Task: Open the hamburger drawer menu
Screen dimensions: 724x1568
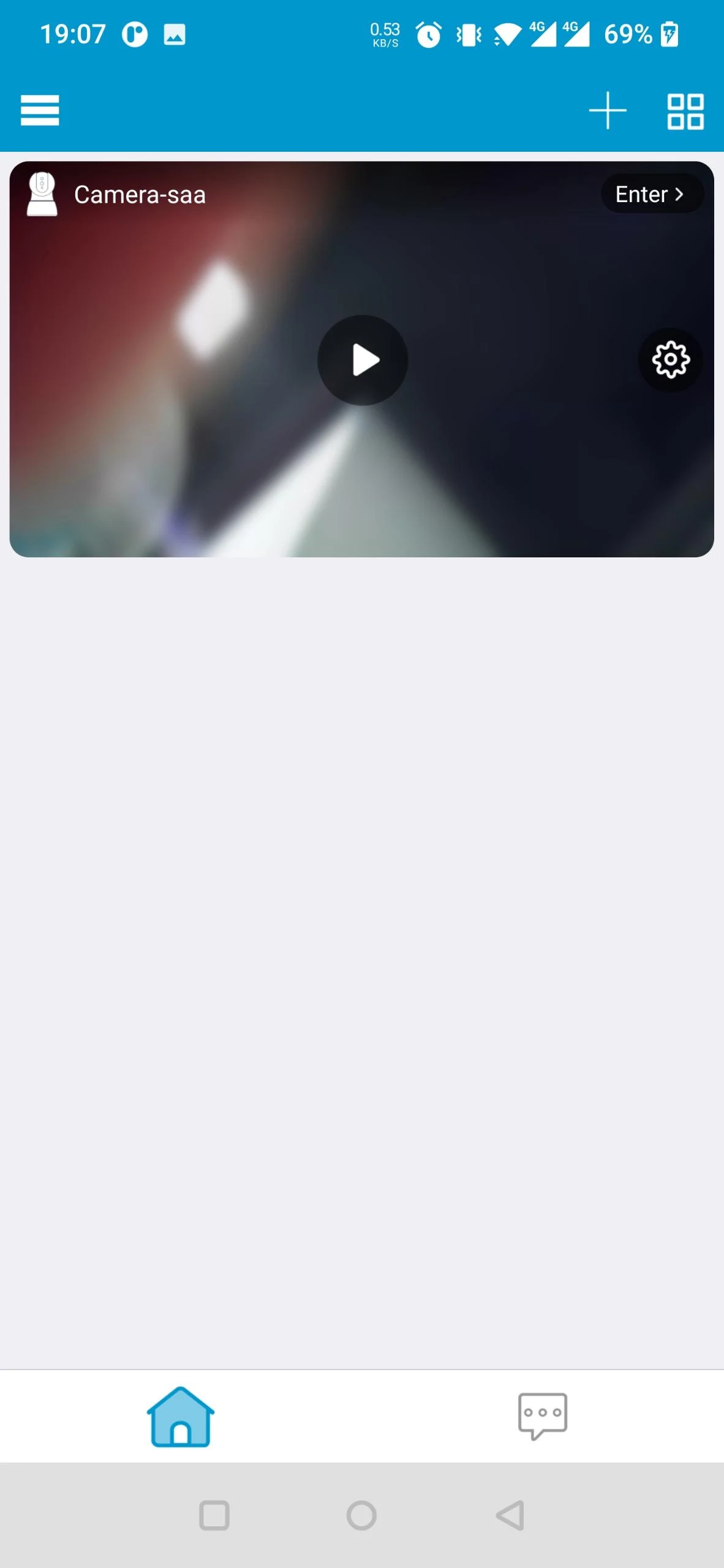Action: [x=40, y=110]
